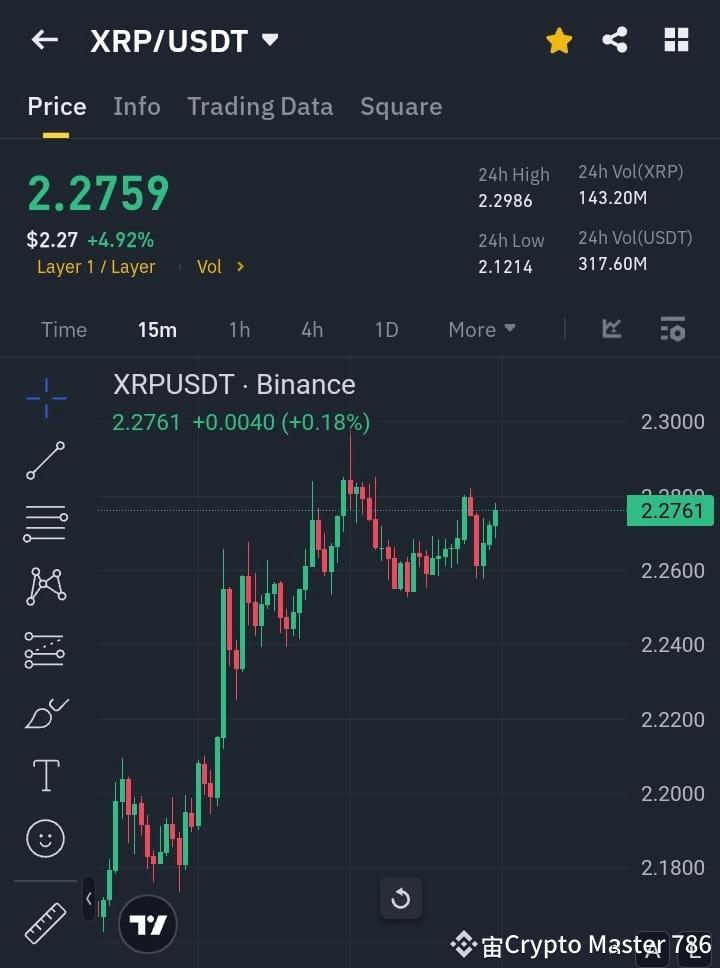This screenshot has height=968, width=720.
Task: Open the brush drawing tool
Action: click(45, 713)
